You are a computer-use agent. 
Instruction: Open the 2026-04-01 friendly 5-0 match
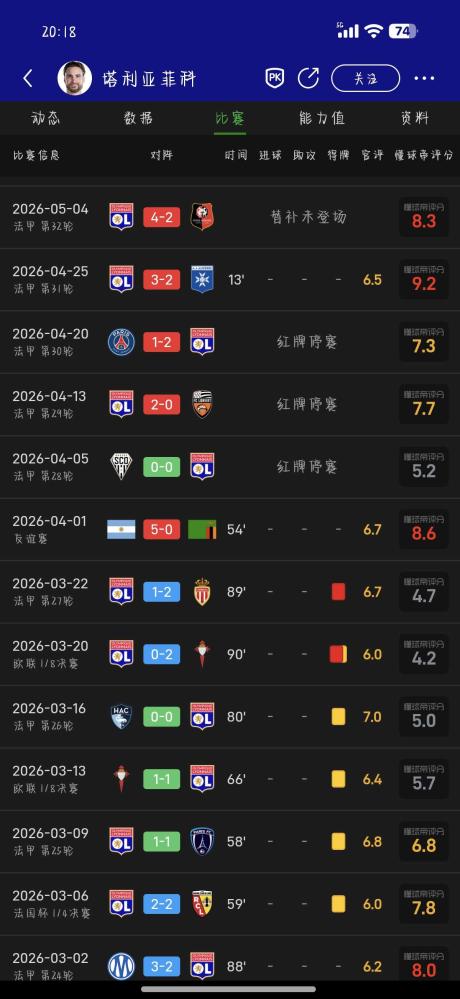(x=230, y=529)
